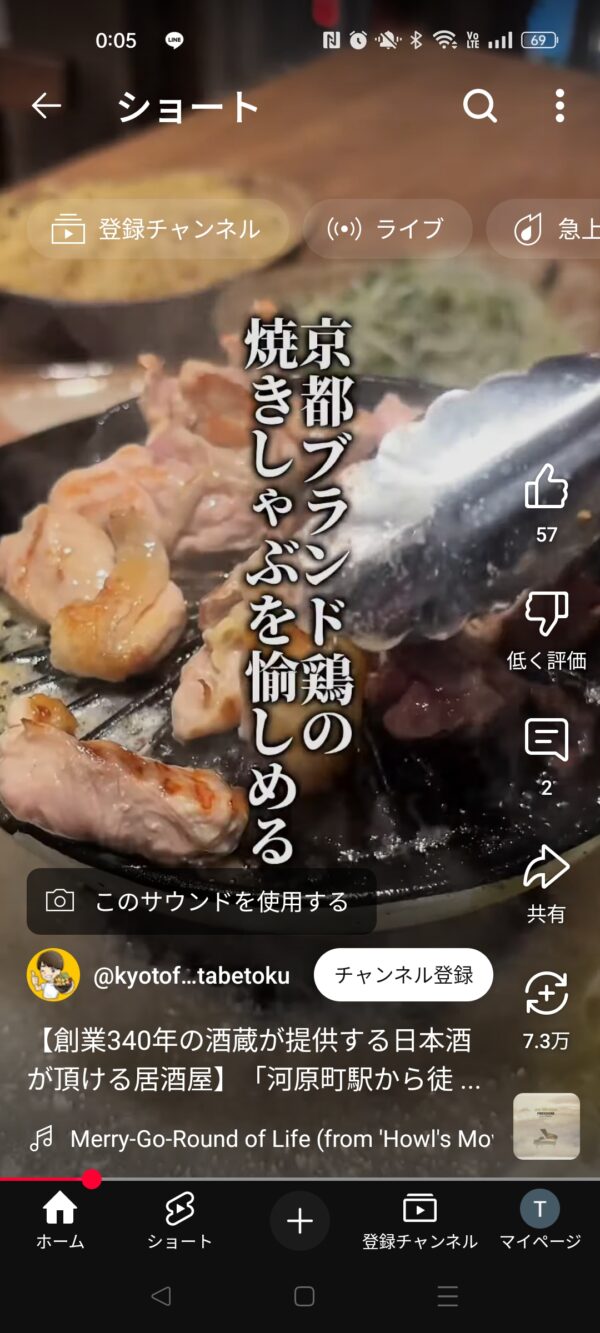Open the sound album thumbnail
The height and width of the screenshot is (1333, 600).
tap(546, 1126)
